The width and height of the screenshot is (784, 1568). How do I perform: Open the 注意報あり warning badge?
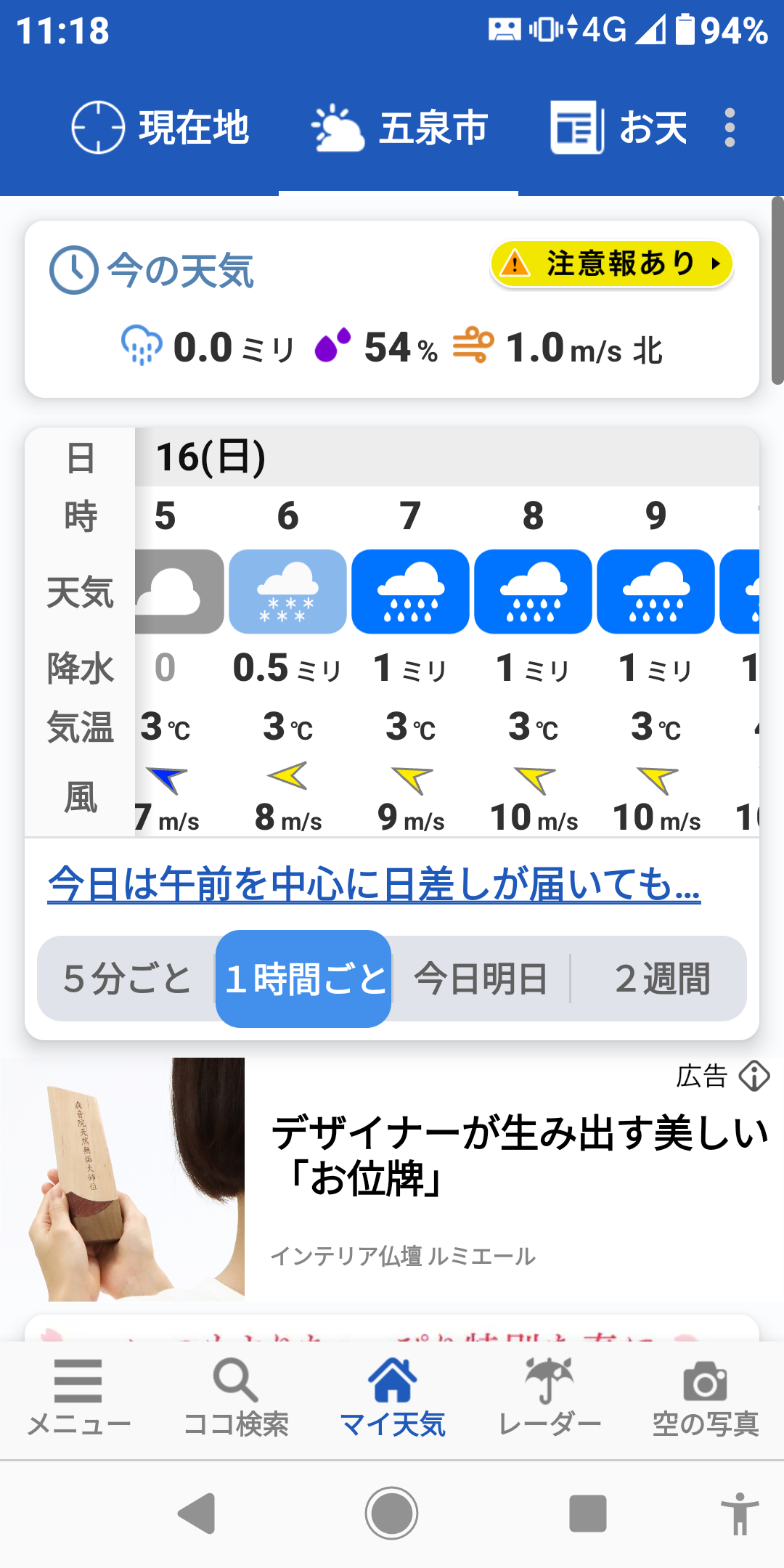611,264
